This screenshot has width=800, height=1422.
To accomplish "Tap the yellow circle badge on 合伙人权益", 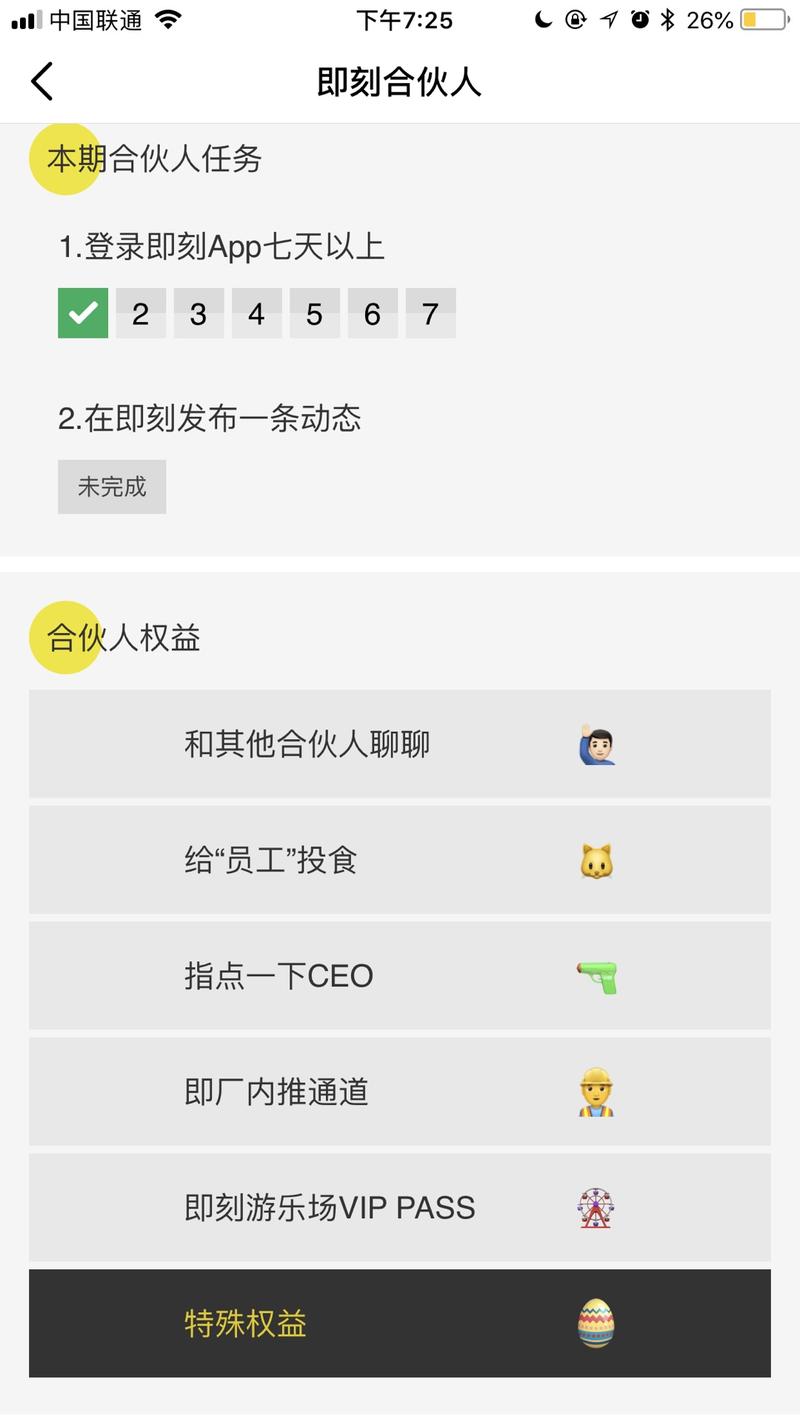I will tap(64, 637).
